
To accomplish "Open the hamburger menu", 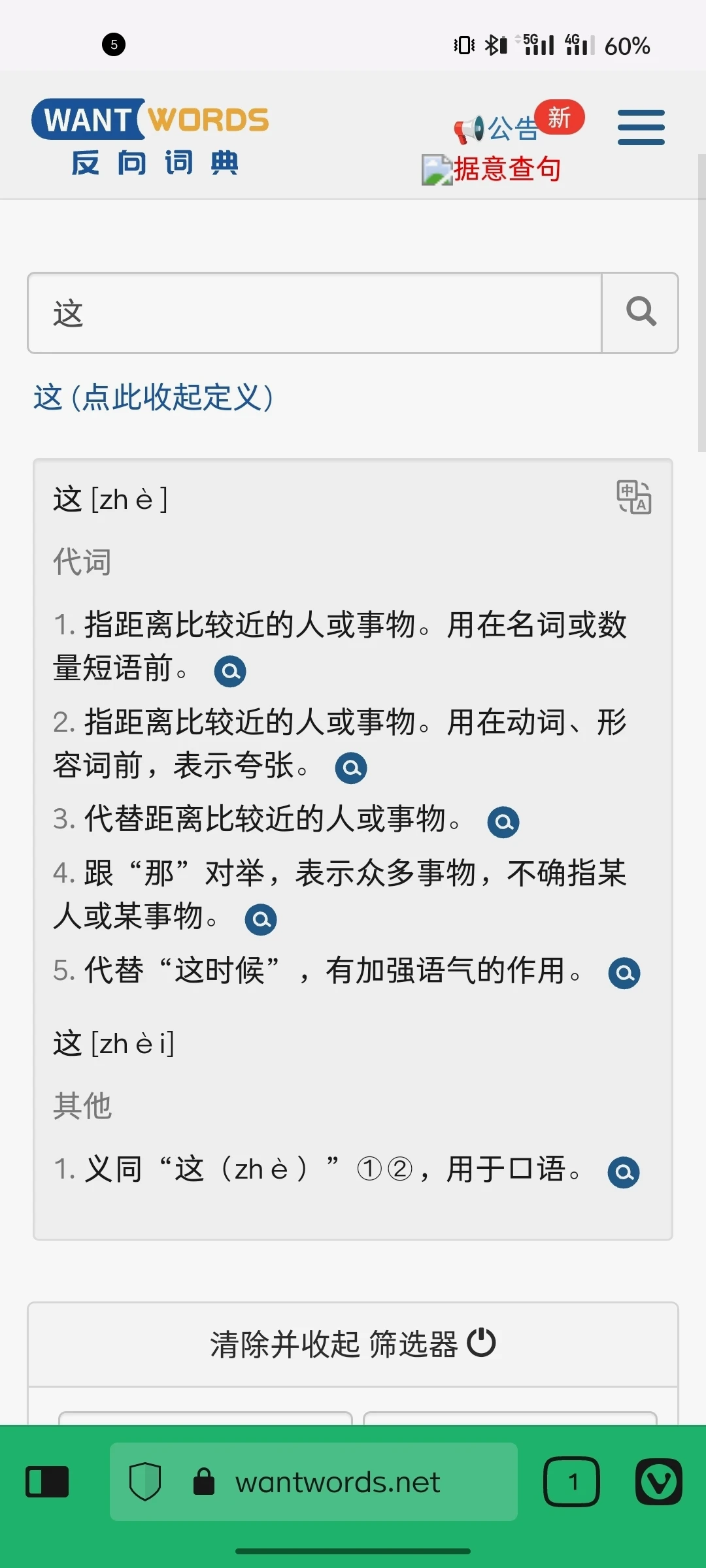I will (x=641, y=127).
